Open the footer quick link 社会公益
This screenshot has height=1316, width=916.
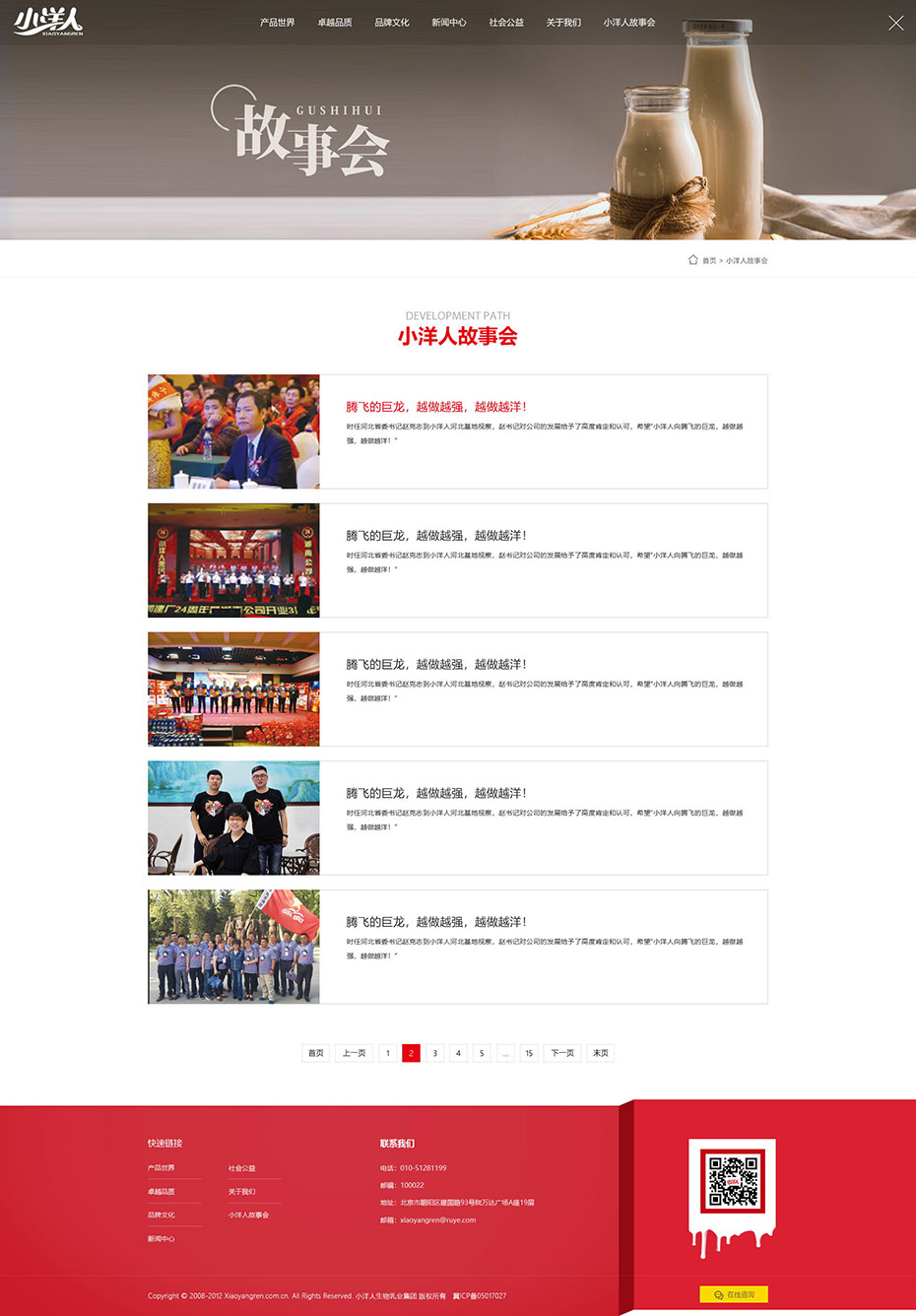pyautogui.click(x=242, y=1168)
